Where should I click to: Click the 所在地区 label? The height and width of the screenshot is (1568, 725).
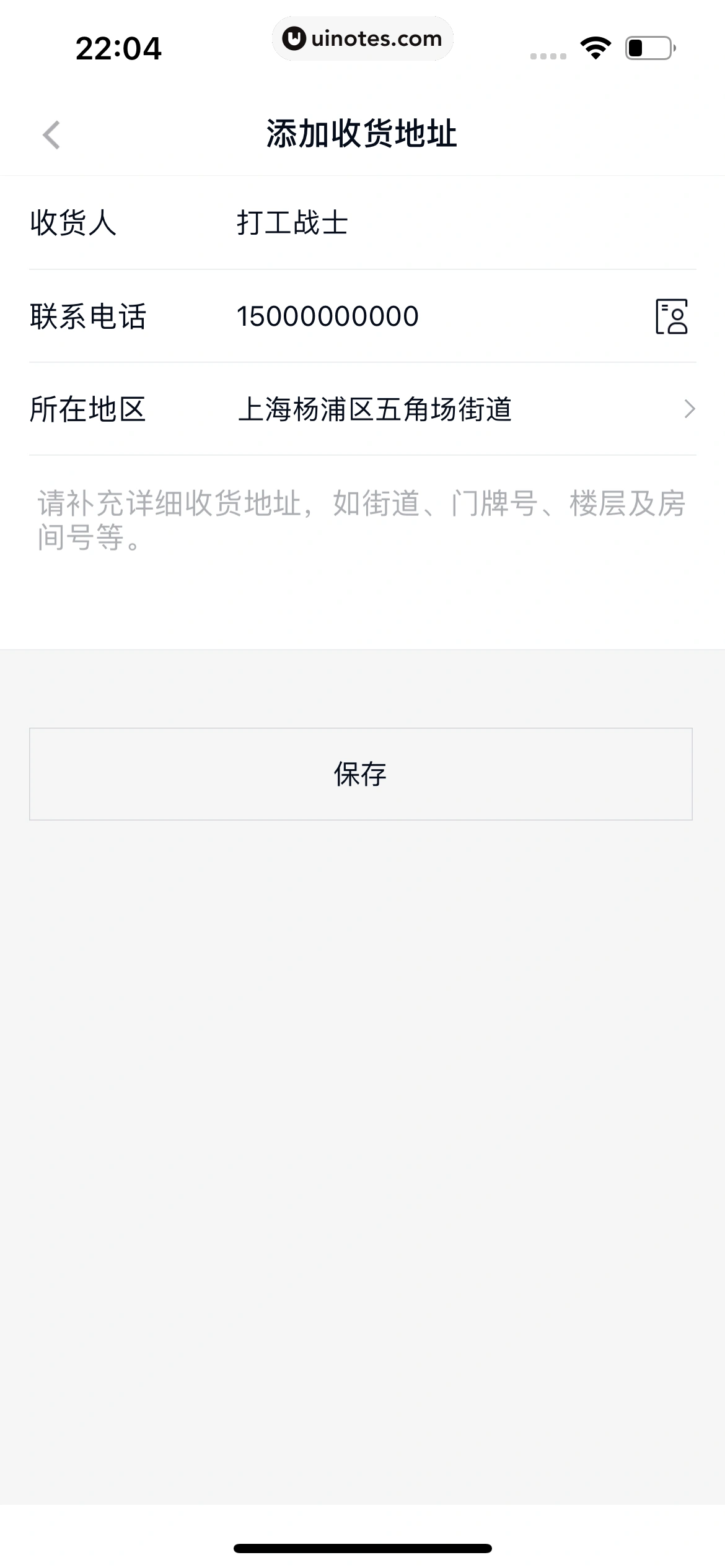click(89, 410)
